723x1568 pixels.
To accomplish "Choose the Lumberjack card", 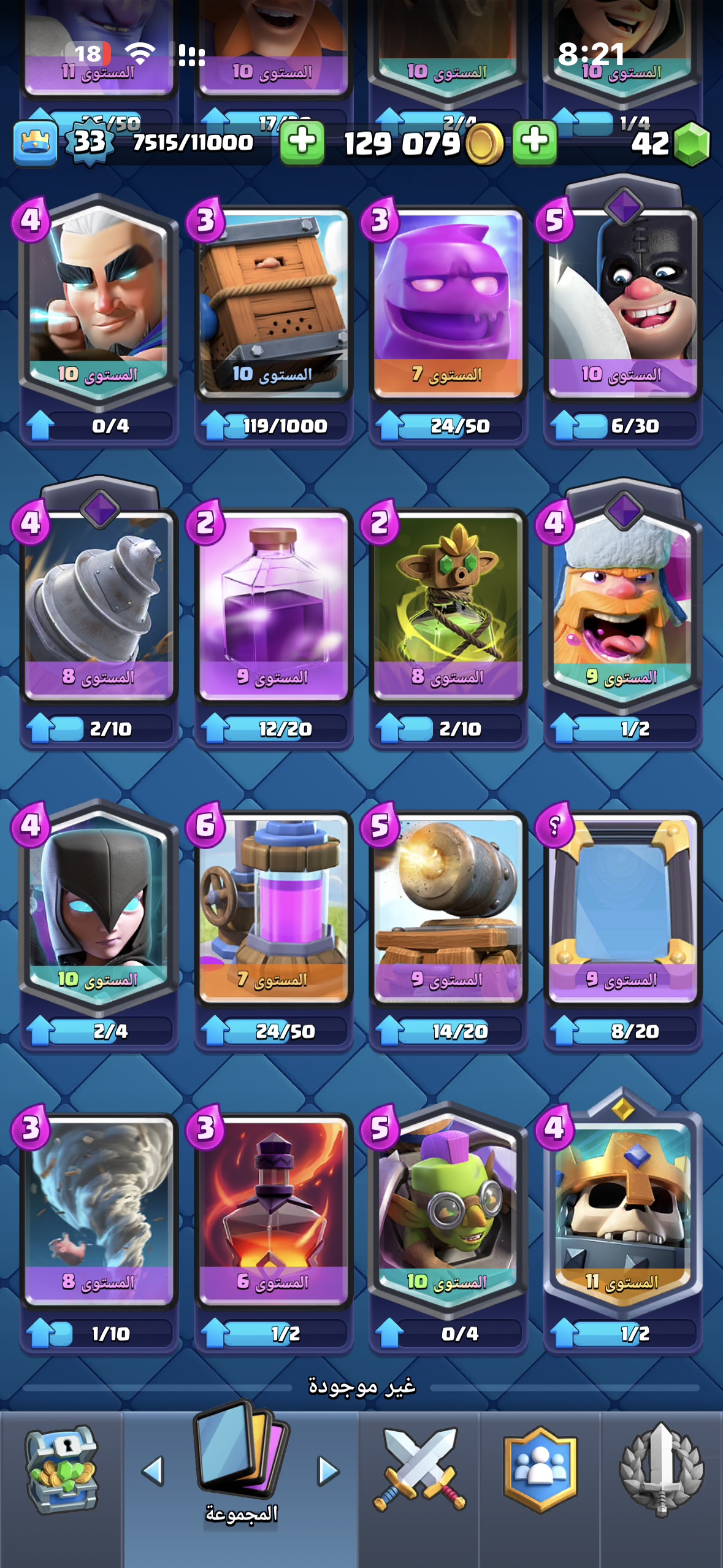I will (x=622, y=604).
